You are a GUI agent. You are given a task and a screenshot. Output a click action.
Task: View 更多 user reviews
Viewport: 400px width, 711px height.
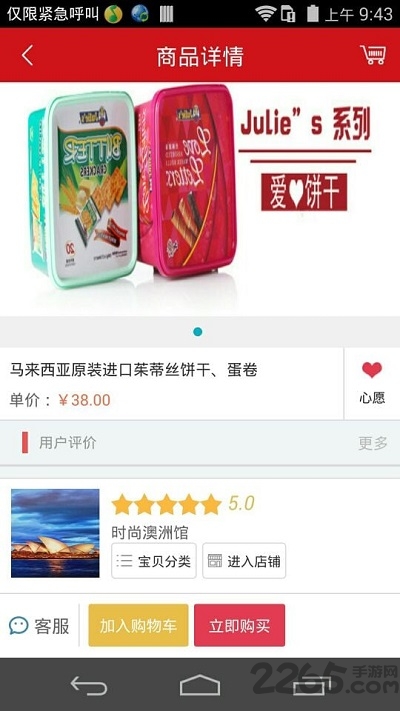[x=373, y=443]
